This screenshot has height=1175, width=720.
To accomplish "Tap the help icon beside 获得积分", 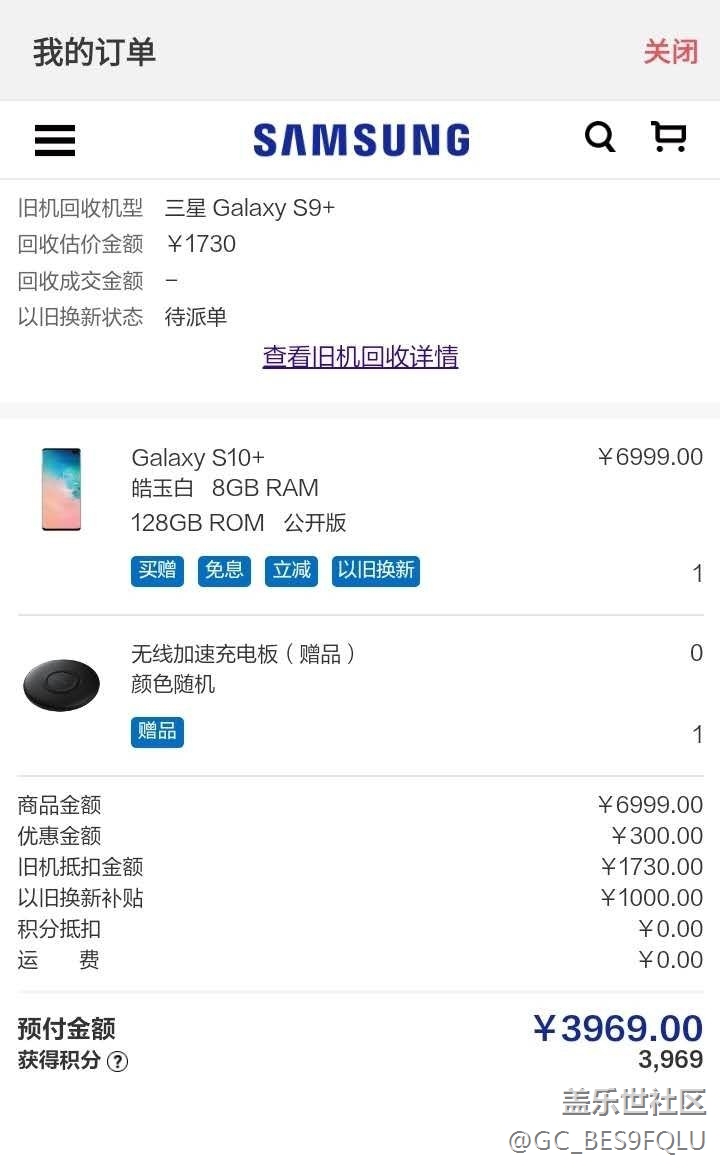I will [118, 1062].
